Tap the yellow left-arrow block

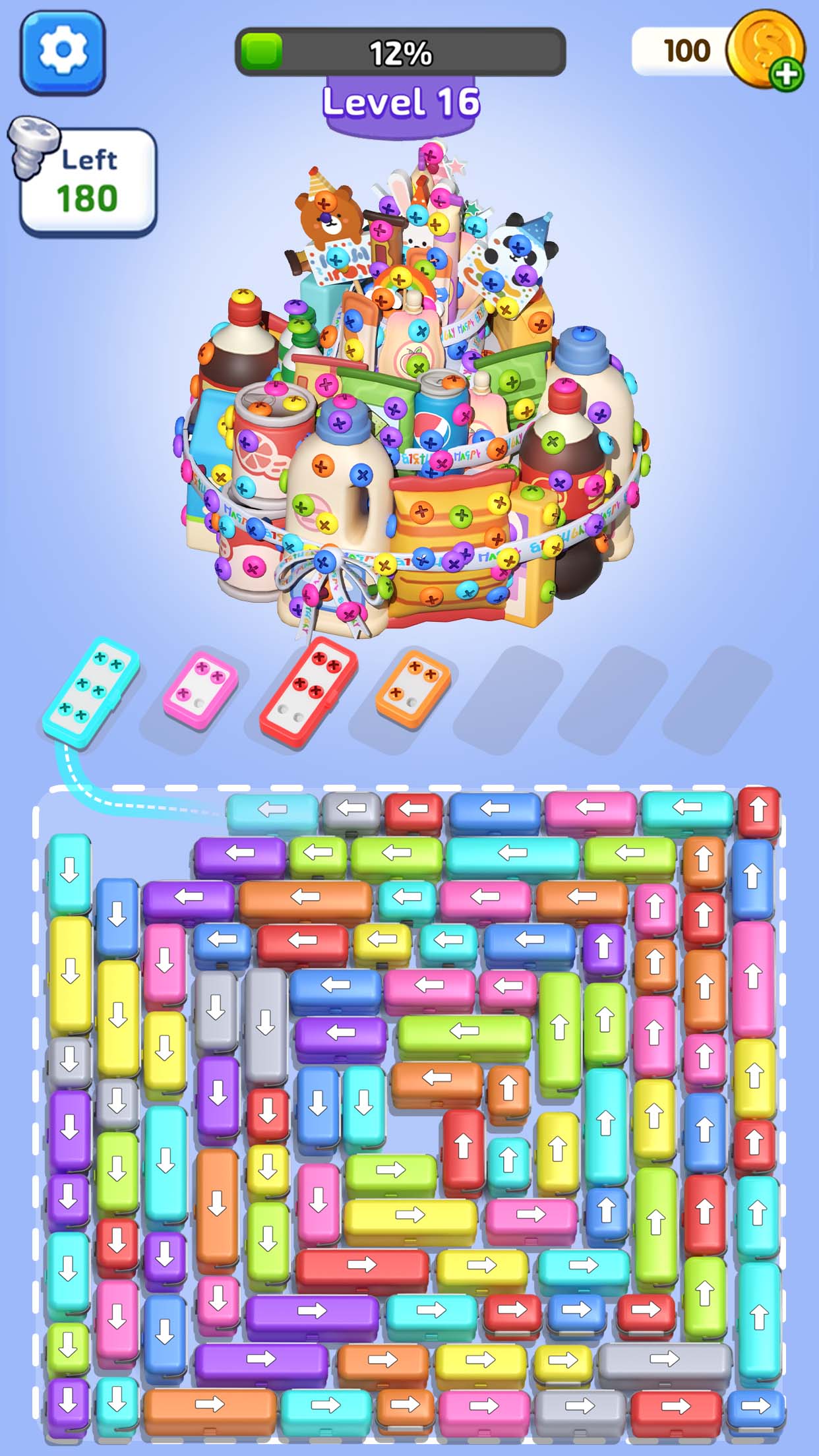tap(382, 940)
